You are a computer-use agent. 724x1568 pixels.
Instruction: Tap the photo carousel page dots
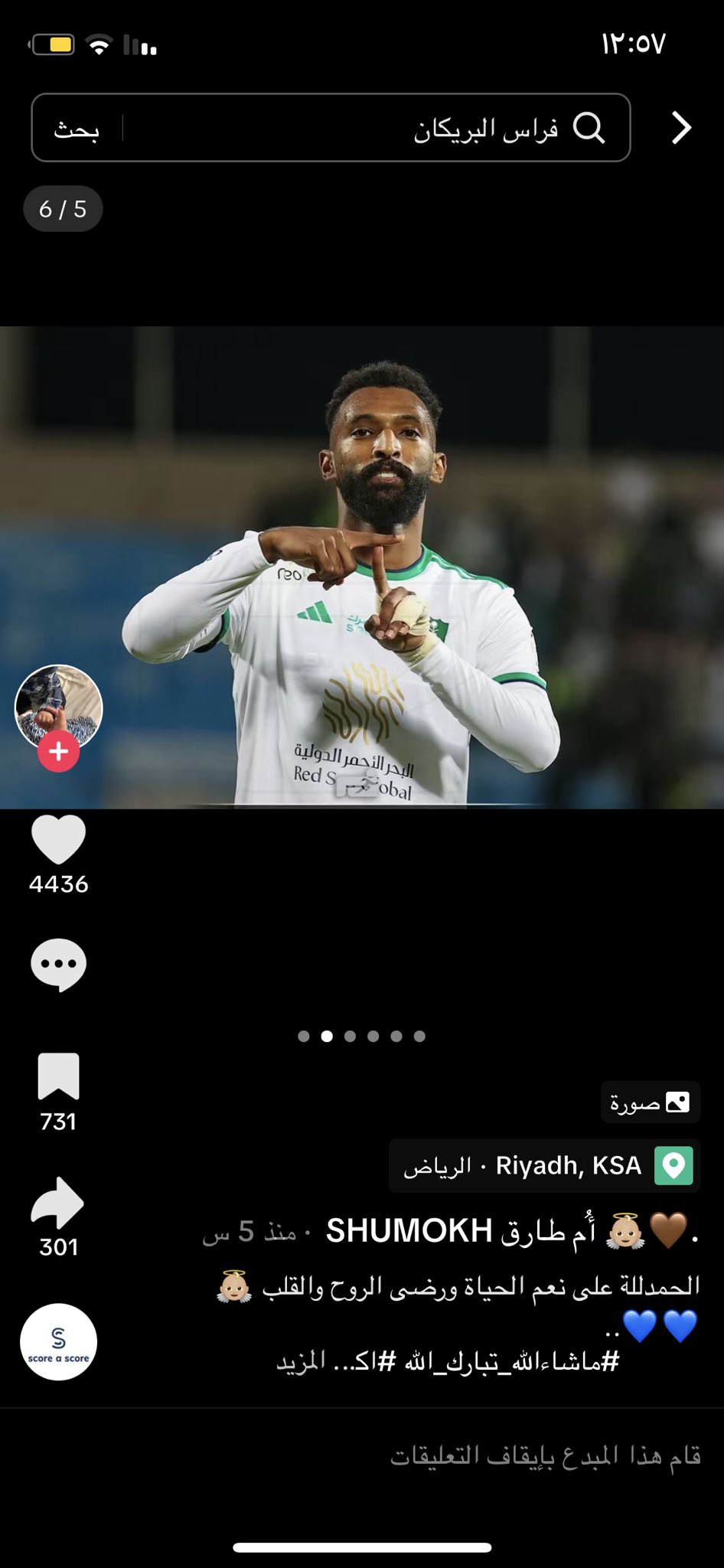coord(361,1037)
